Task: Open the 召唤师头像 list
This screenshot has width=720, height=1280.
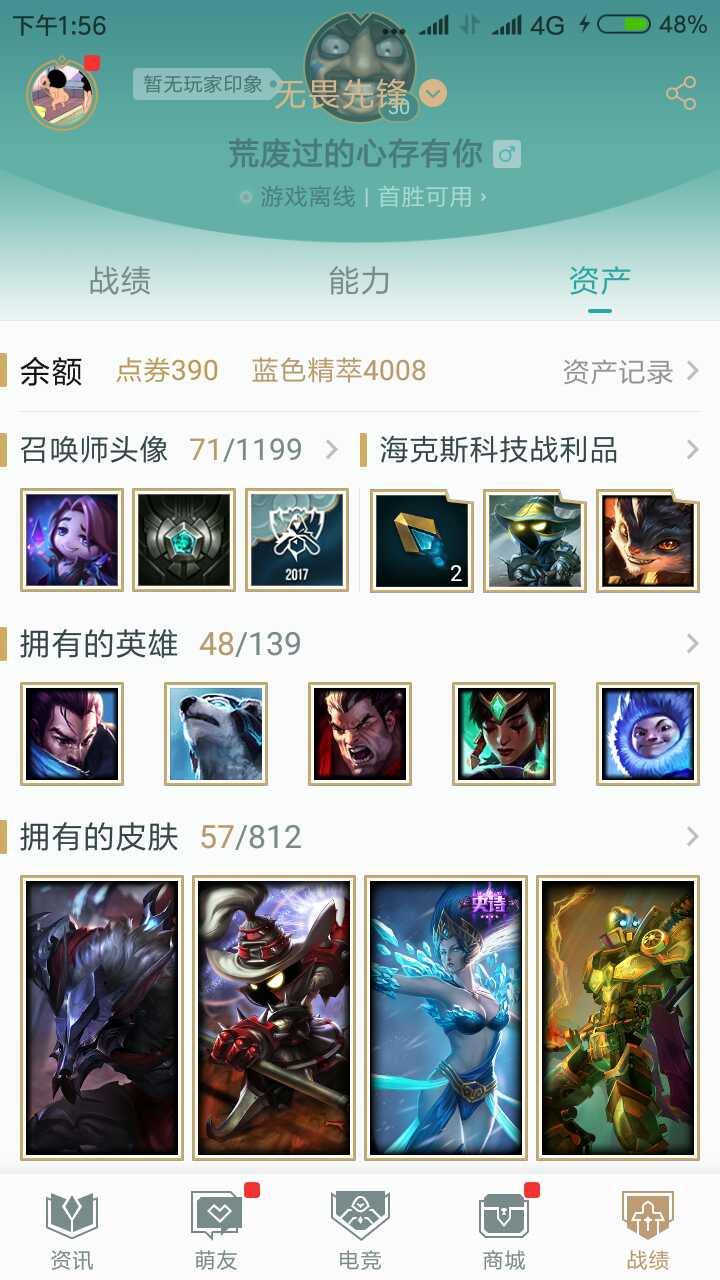Action: click(x=180, y=450)
